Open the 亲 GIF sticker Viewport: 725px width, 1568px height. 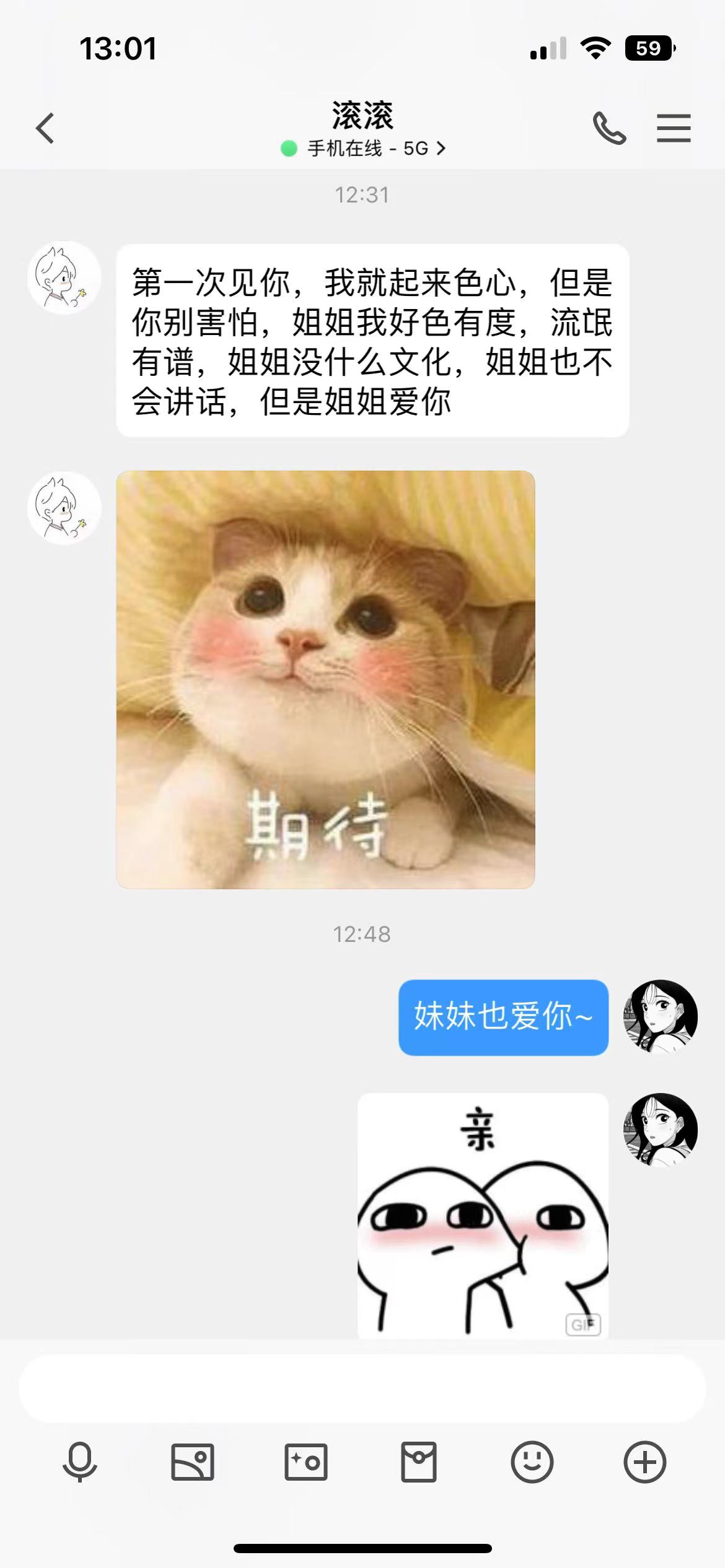click(483, 1215)
